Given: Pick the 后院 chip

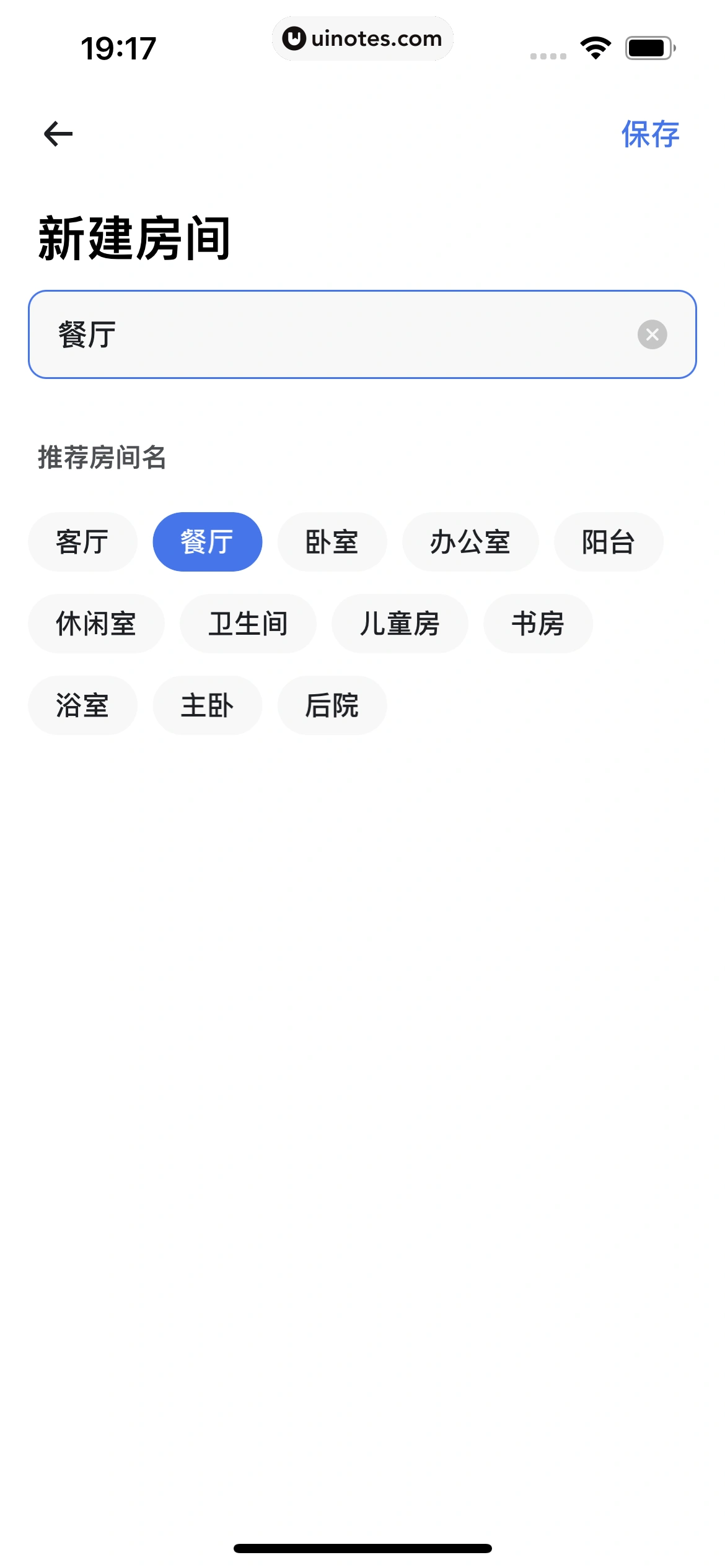Looking at the screenshot, I should pyautogui.click(x=332, y=705).
